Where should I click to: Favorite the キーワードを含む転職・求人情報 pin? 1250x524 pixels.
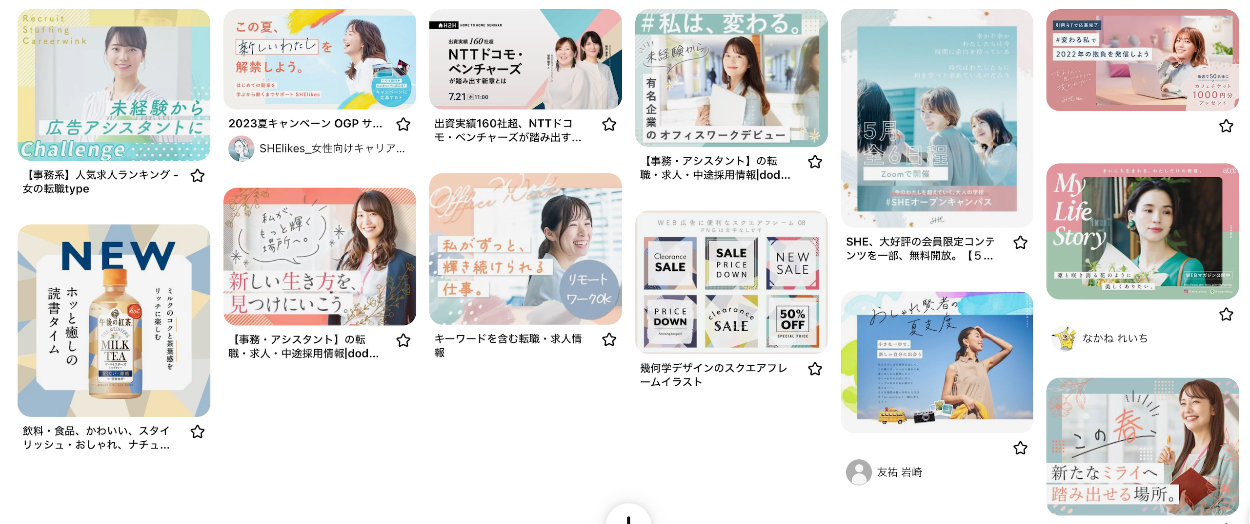click(609, 340)
